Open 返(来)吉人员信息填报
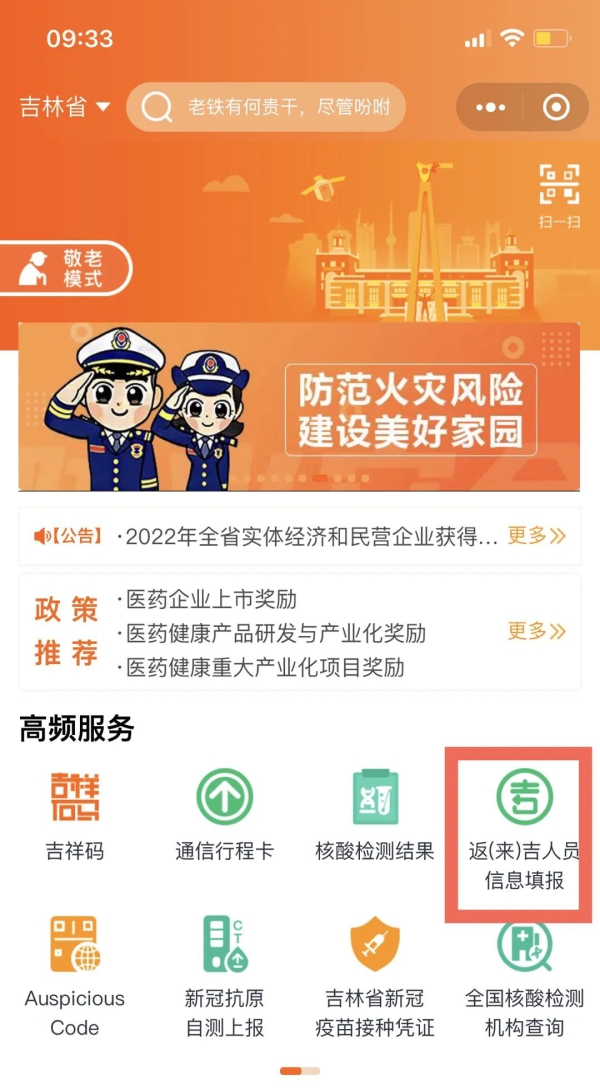The width and height of the screenshot is (600, 1090). click(x=525, y=830)
